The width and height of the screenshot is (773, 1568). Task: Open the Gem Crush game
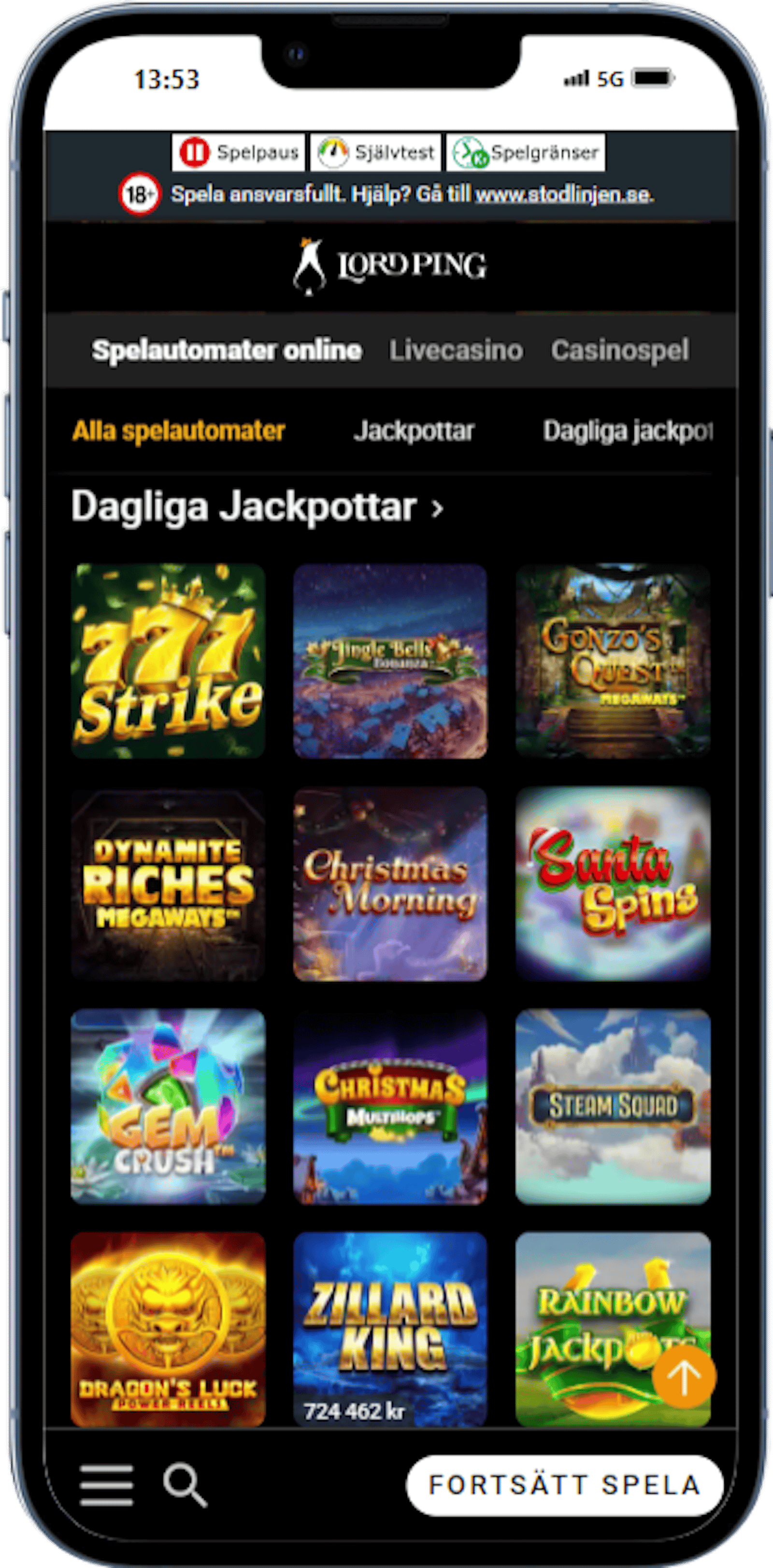click(168, 1107)
